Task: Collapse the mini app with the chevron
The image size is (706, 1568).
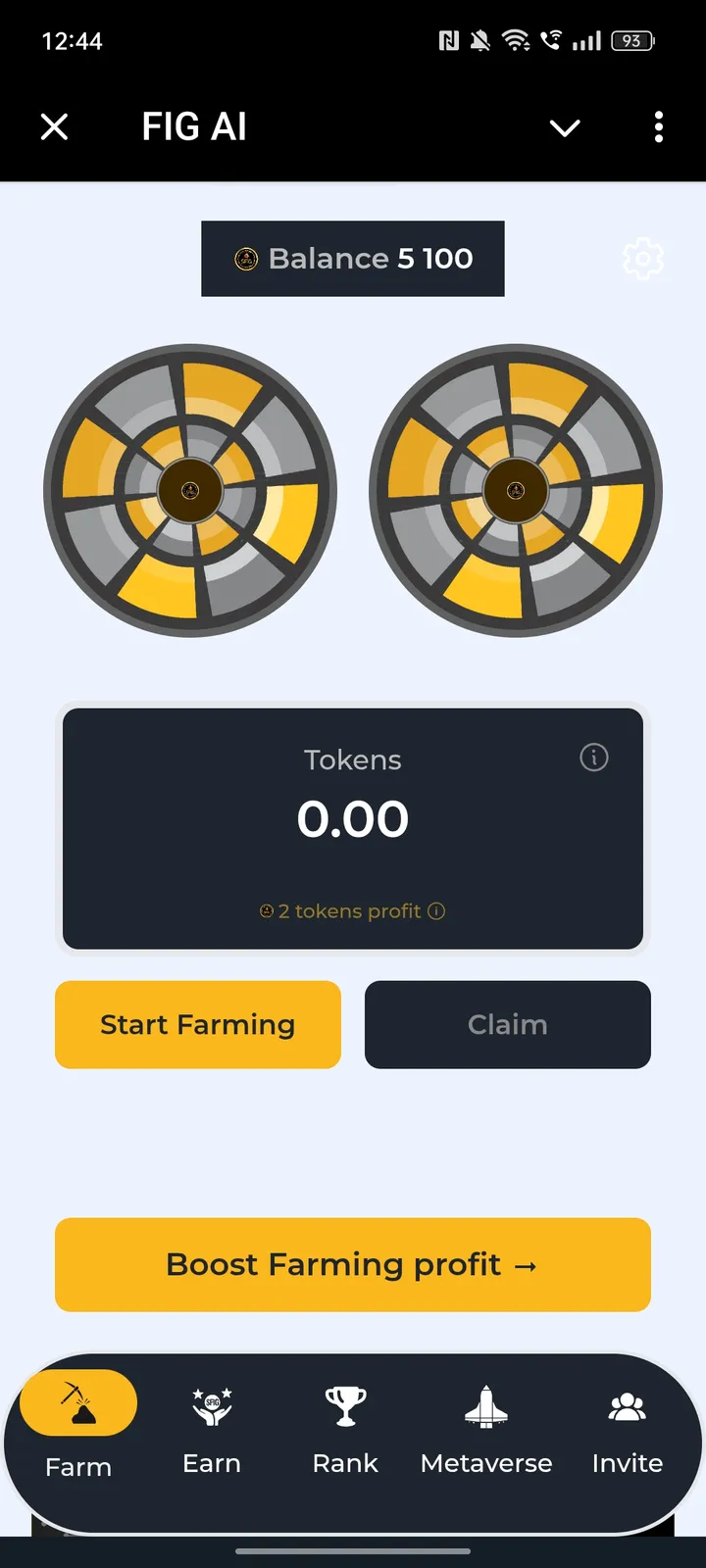Action: click(x=565, y=127)
